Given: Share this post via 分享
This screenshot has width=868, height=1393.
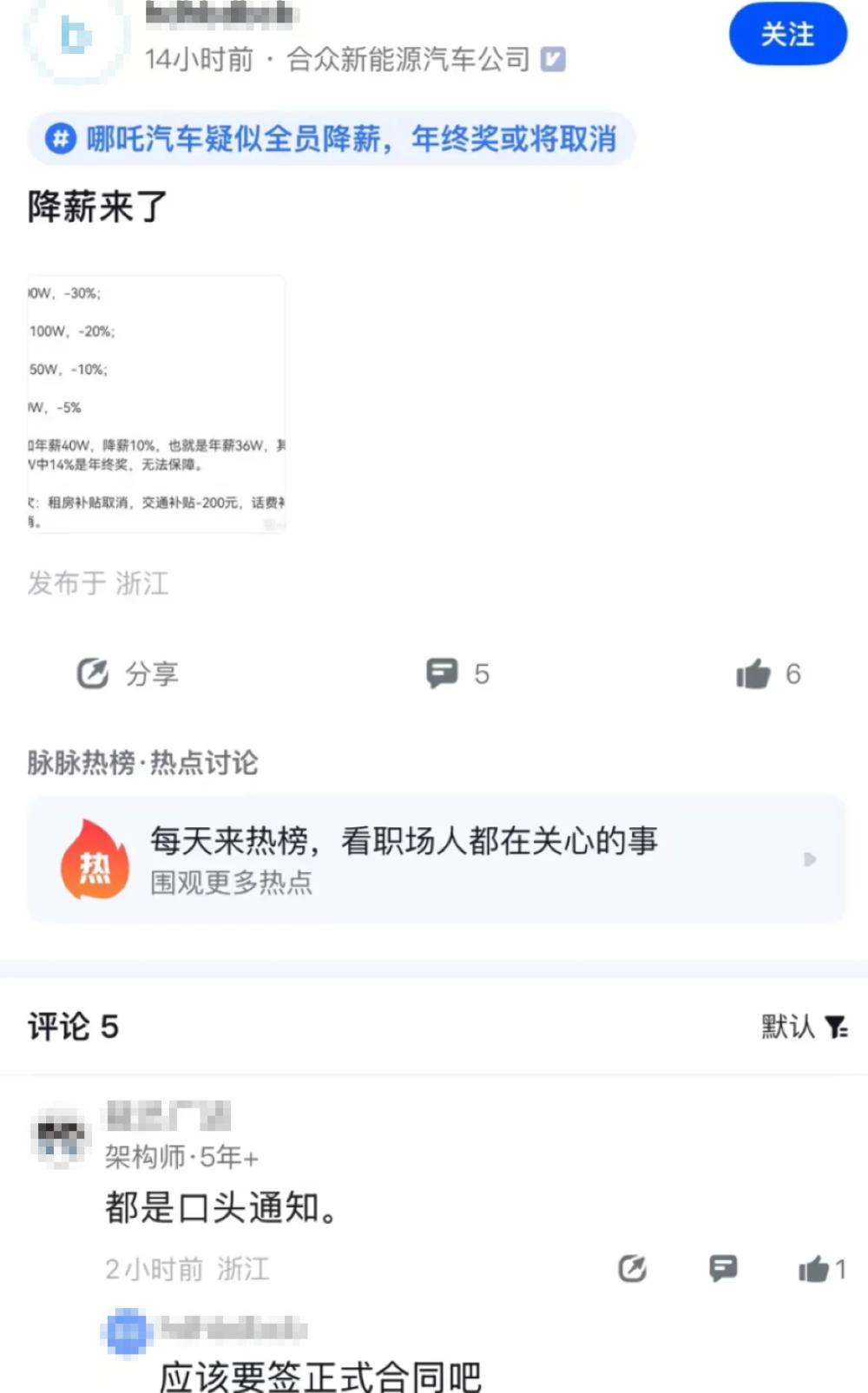Looking at the screenshot, I should click(x=128, y=674).
